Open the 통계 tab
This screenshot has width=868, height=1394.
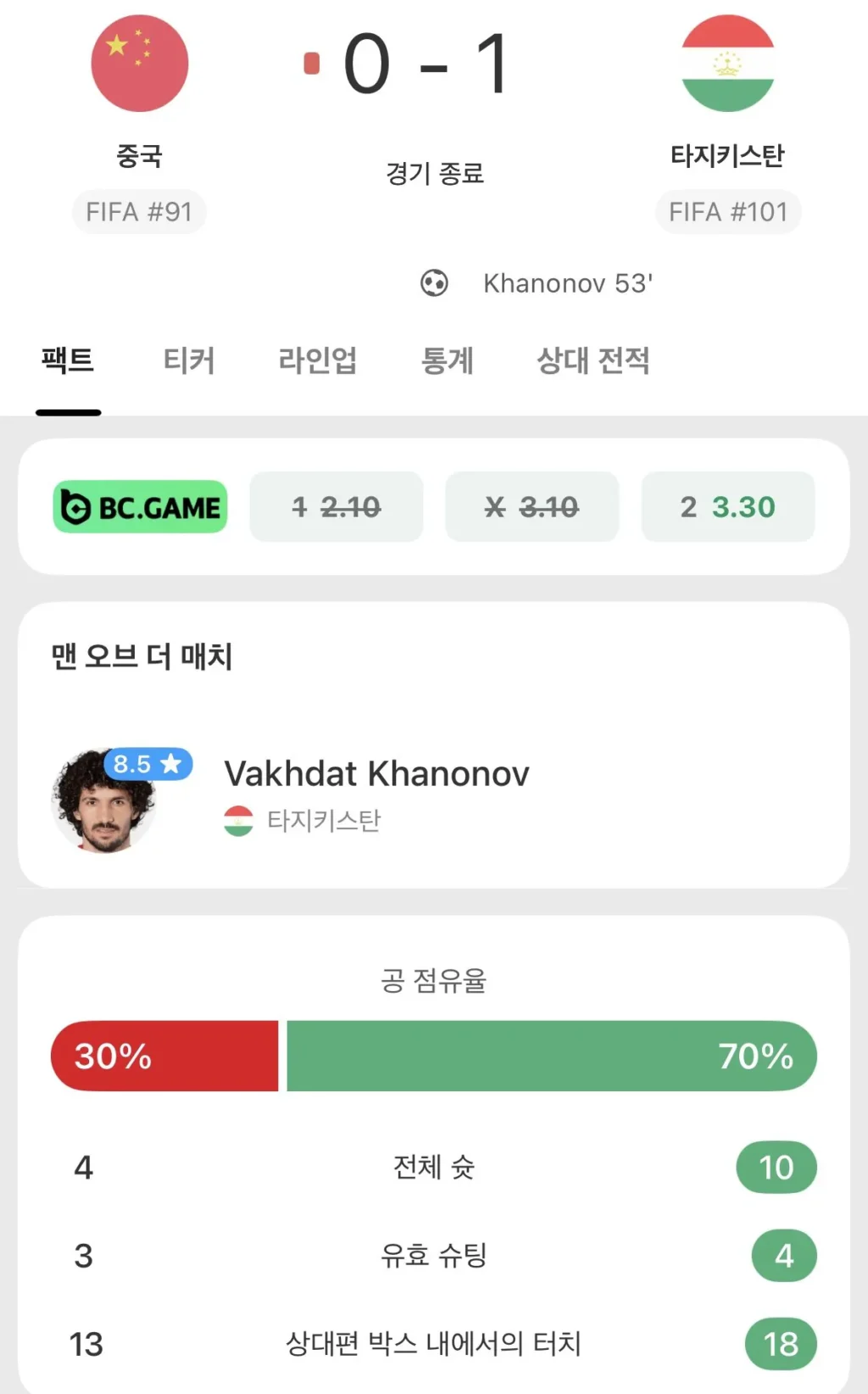[x=448, y=361]
